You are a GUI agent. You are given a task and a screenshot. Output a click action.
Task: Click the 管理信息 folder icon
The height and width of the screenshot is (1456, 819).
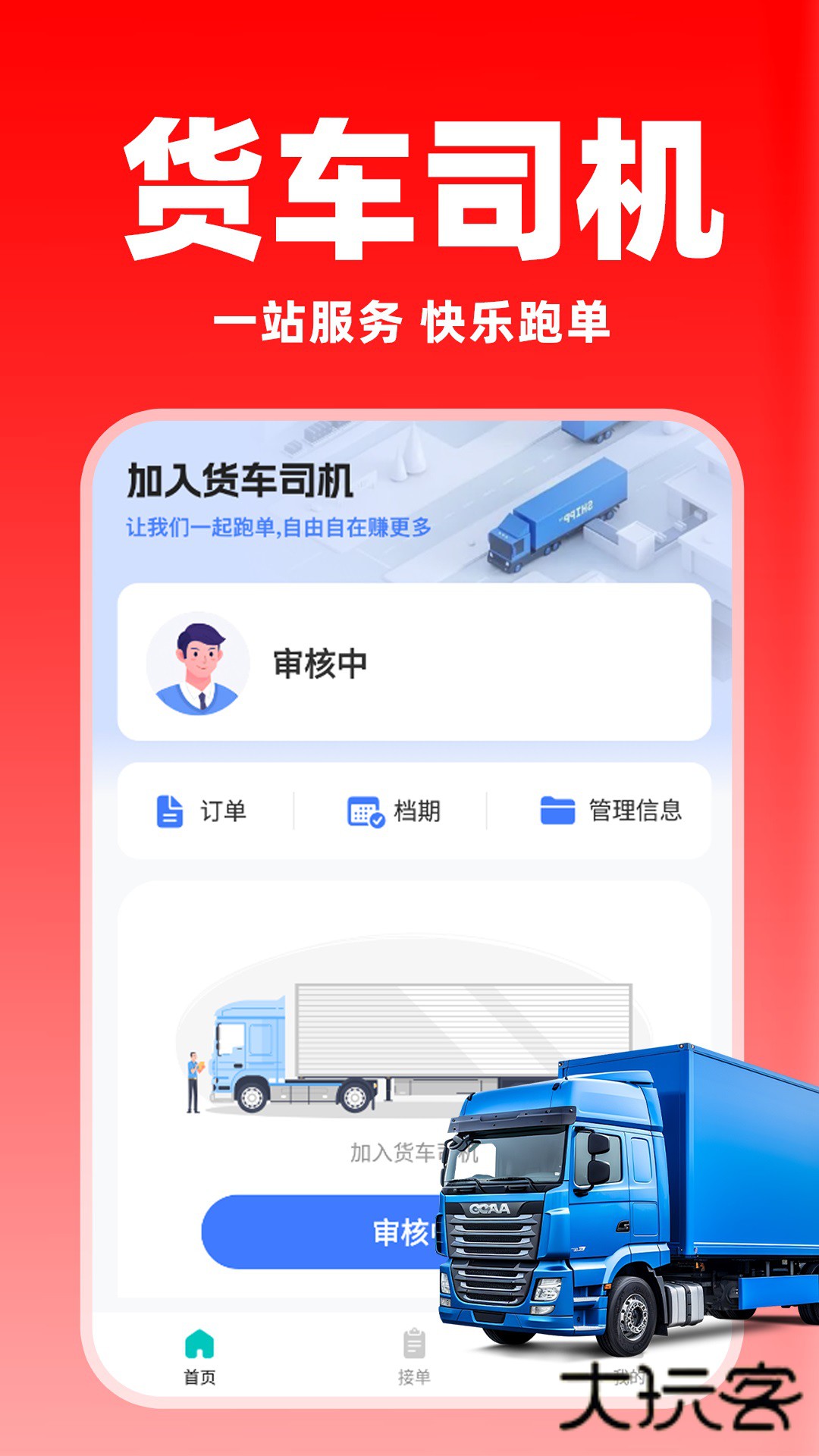(556, 811)
